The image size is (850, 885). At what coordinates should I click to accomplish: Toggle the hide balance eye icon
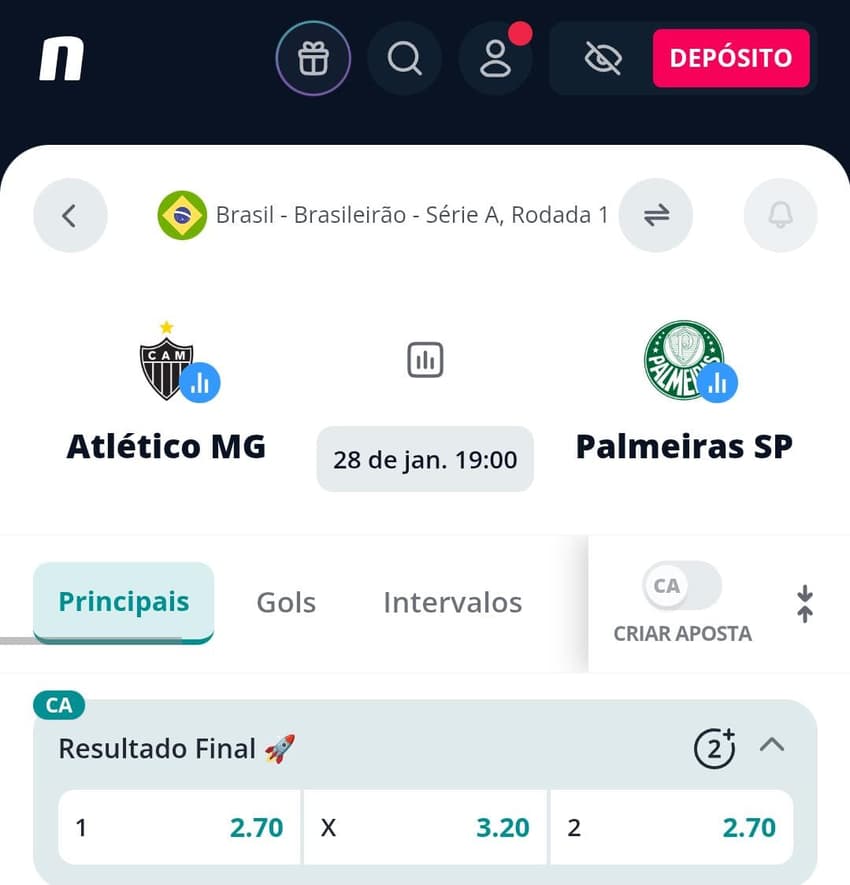(x=604, y=58)
